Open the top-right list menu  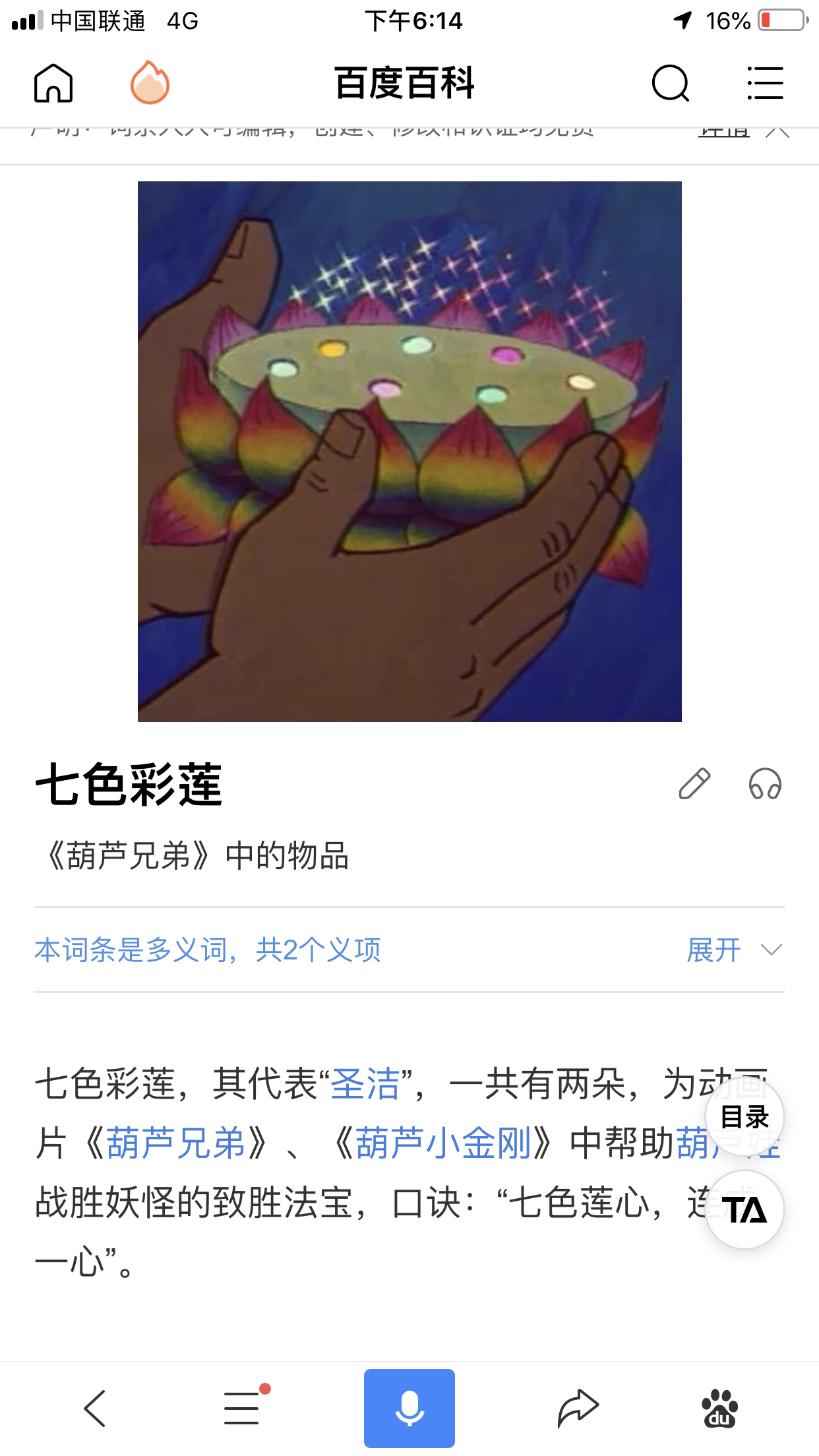[765, 83]
